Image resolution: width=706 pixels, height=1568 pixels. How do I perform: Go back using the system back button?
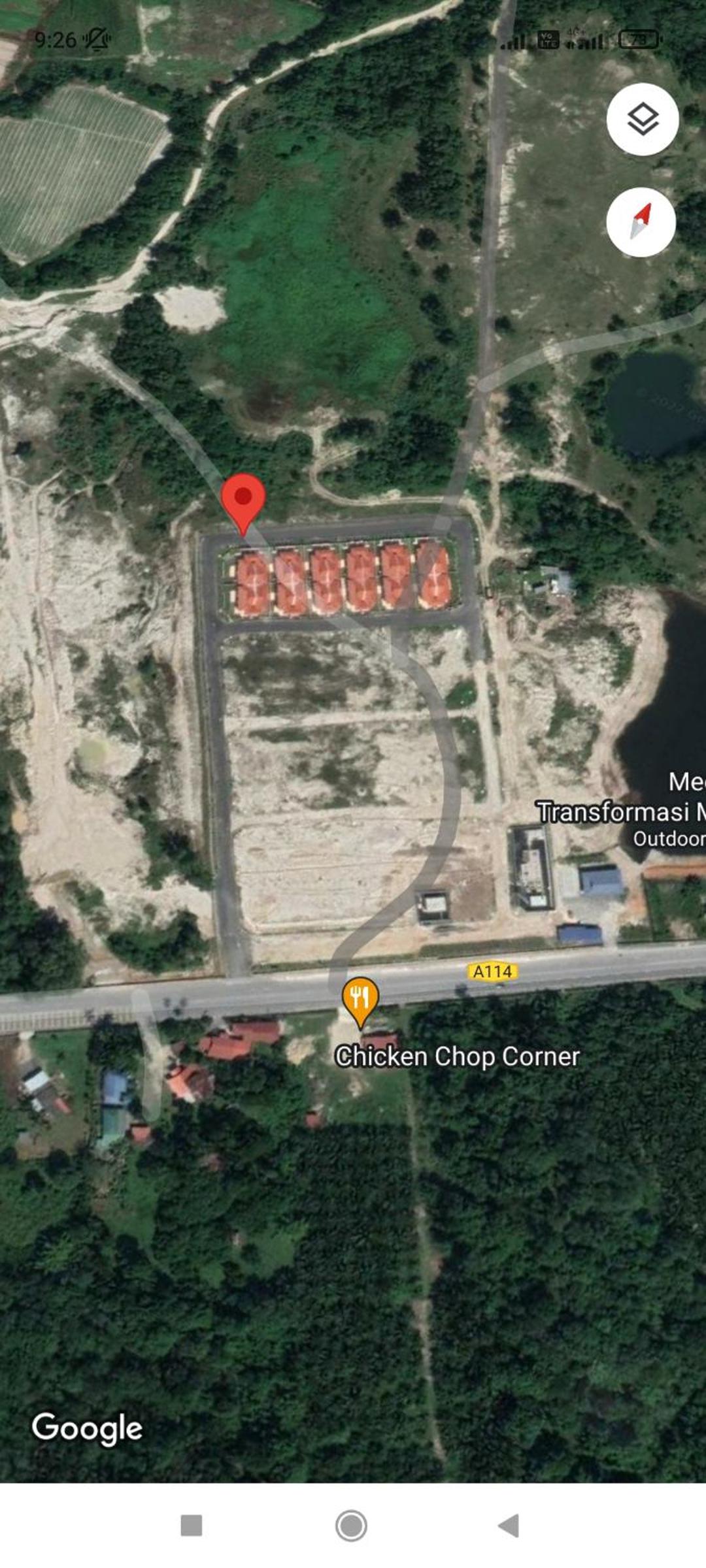[509, 1526]
